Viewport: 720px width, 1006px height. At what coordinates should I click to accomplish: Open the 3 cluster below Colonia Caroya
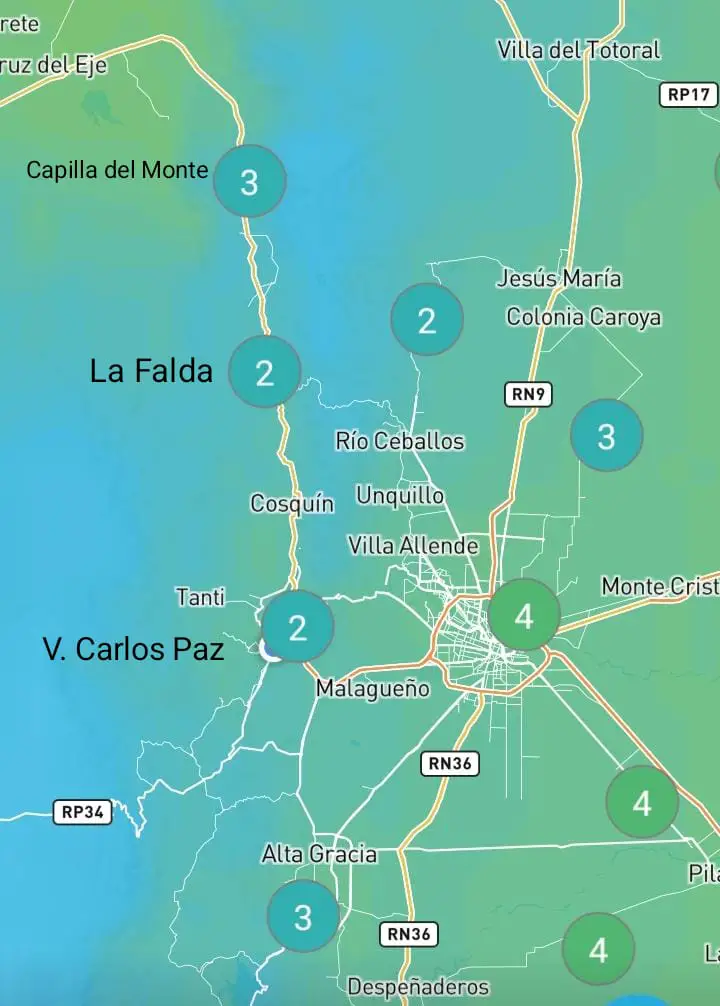click(606, 436)
